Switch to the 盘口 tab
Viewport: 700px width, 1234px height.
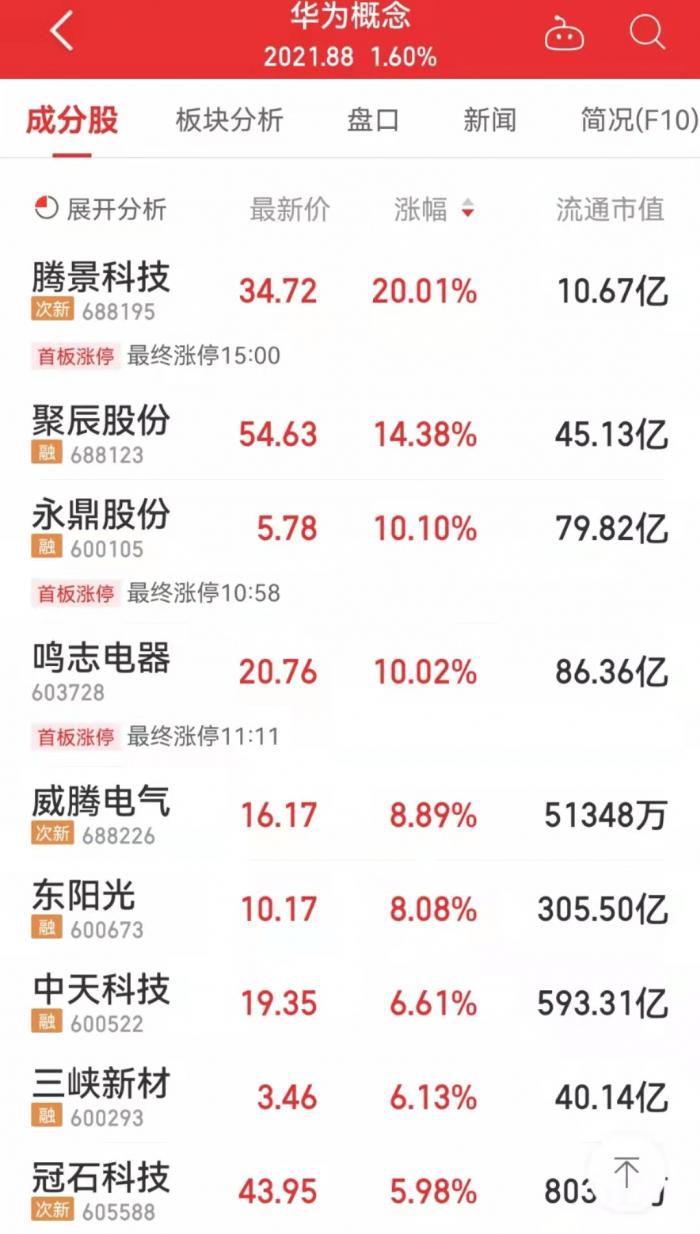coord(373,121)
